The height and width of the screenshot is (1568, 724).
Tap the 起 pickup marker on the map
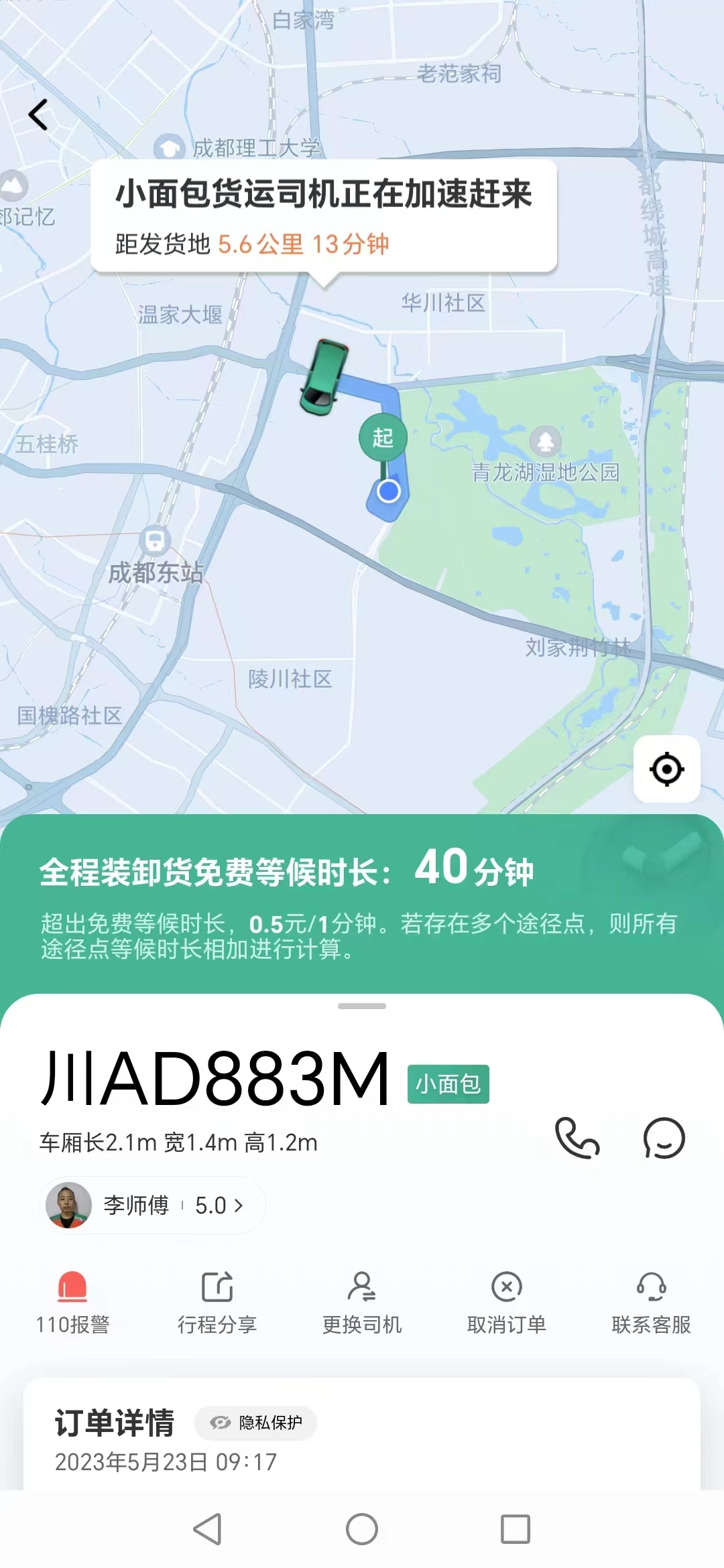tap(383, 438)
